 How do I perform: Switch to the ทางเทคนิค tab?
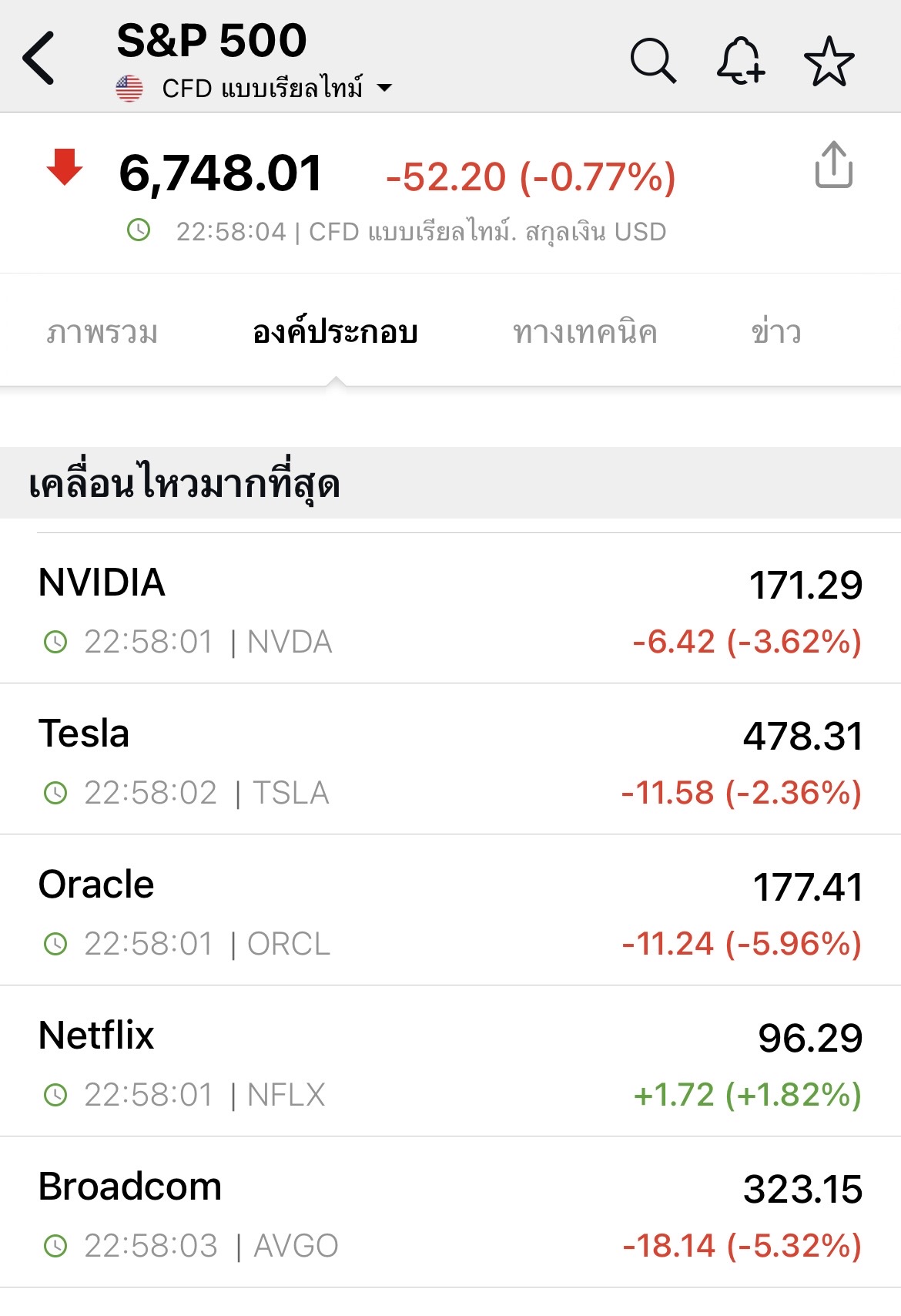coord(584,332)
